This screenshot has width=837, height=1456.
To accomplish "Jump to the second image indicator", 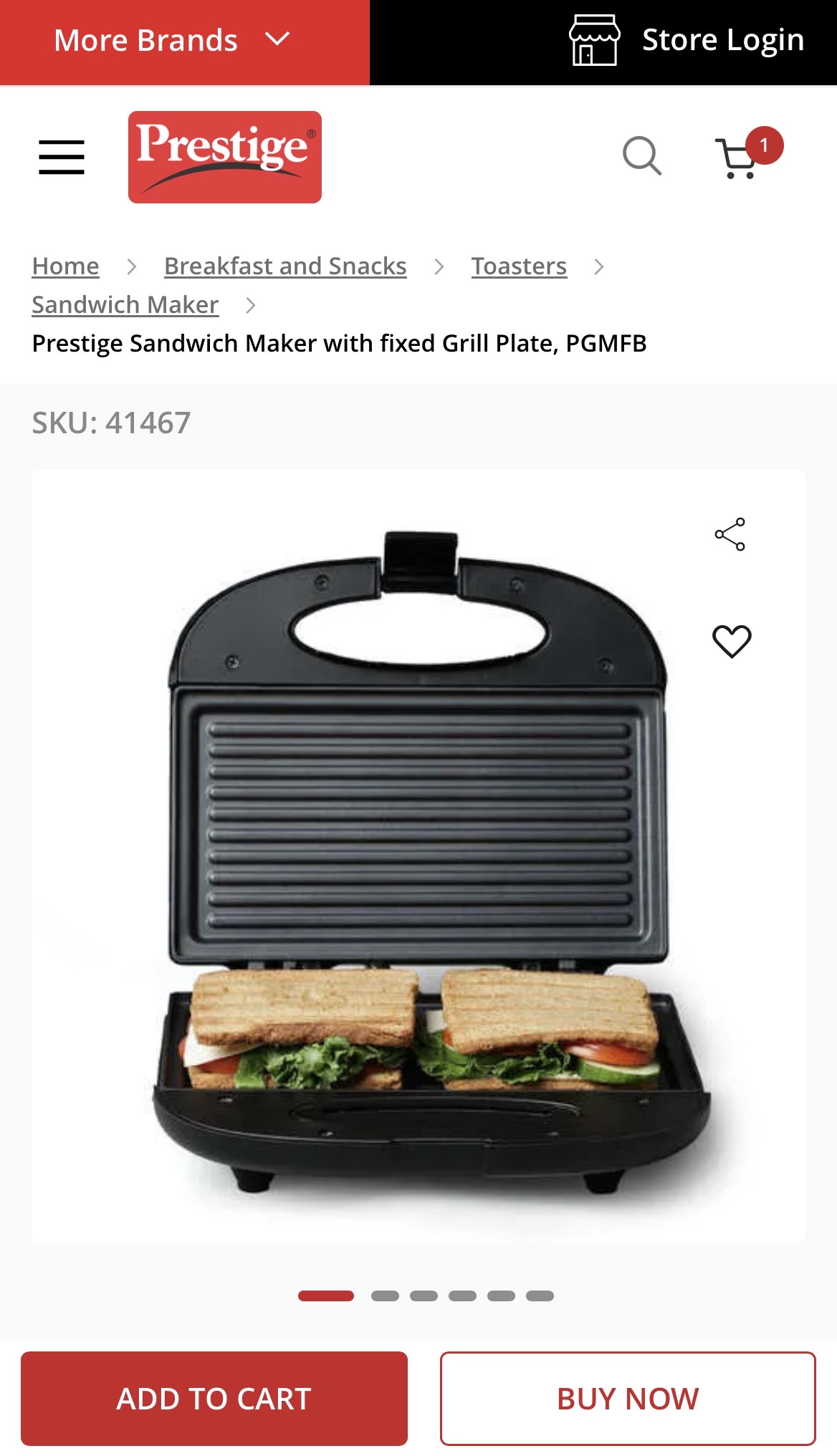I will click(x=385, y=1296).
